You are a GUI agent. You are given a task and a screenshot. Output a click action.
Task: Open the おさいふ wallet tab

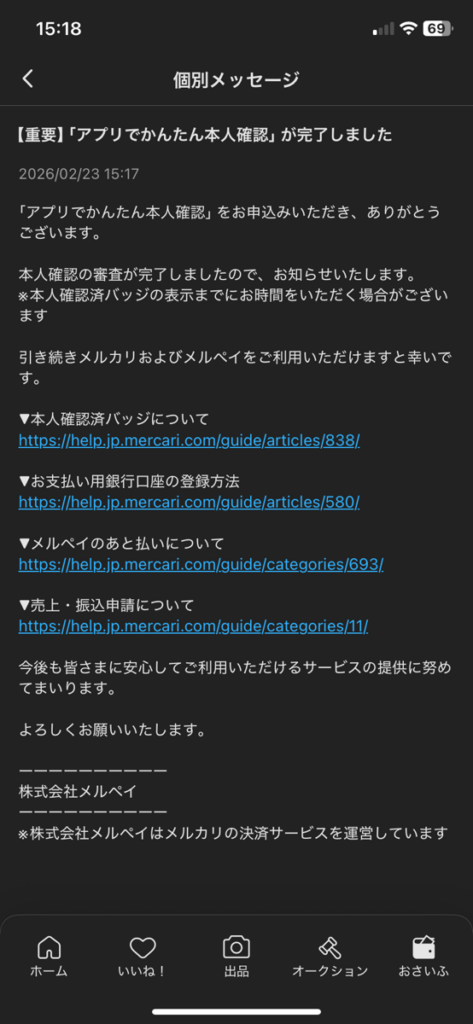(x=424, y=956)
